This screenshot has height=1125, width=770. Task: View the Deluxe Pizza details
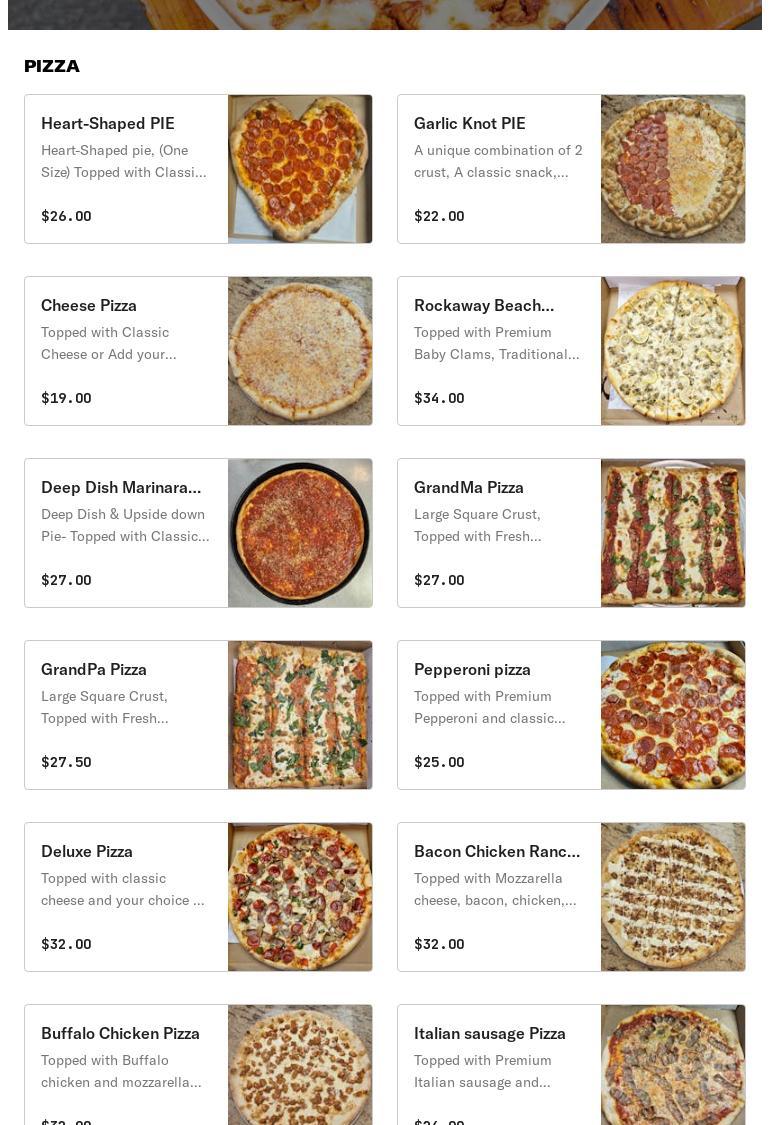198,897
